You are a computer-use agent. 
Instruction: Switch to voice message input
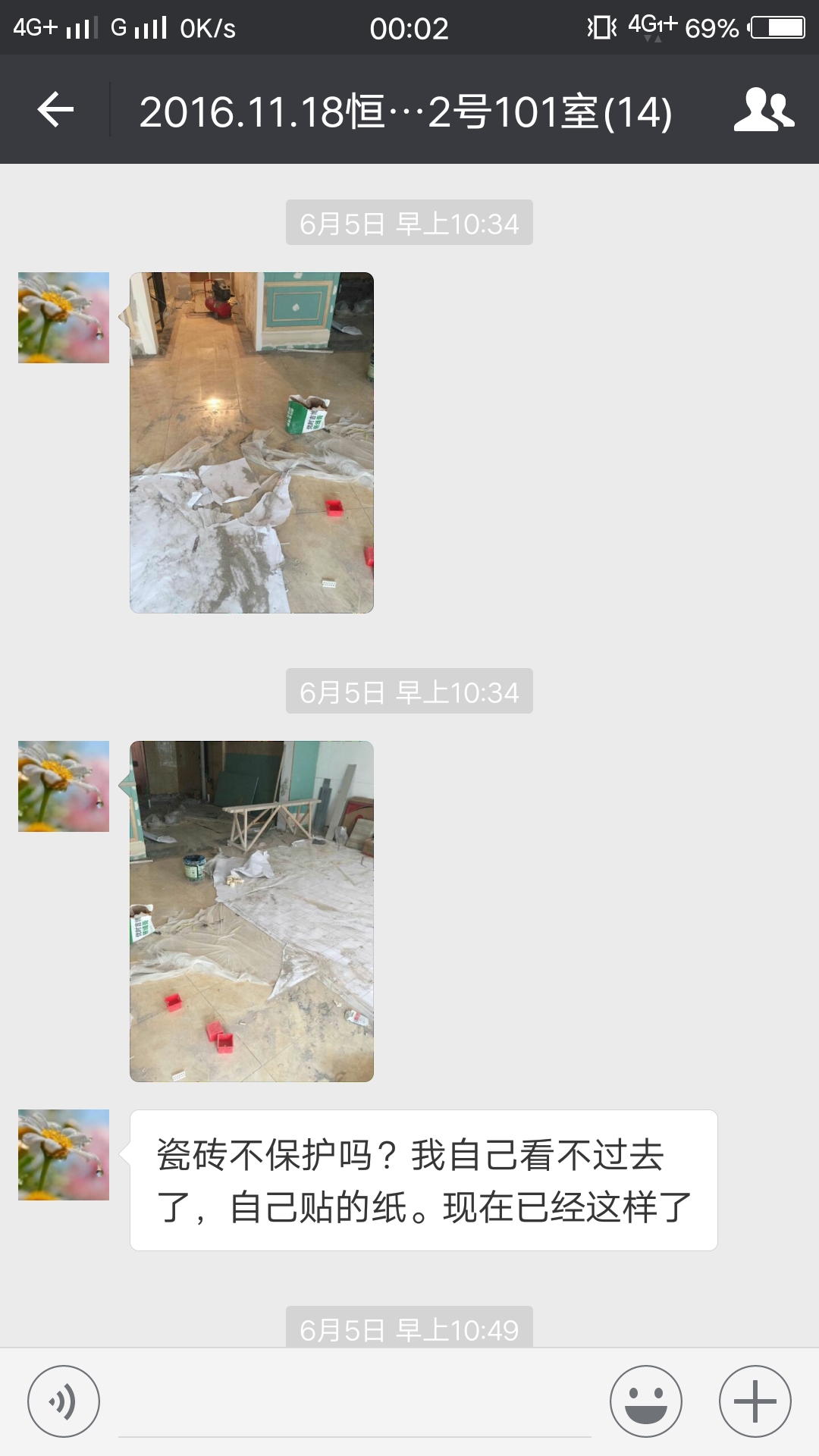(x=64, y=1401)
